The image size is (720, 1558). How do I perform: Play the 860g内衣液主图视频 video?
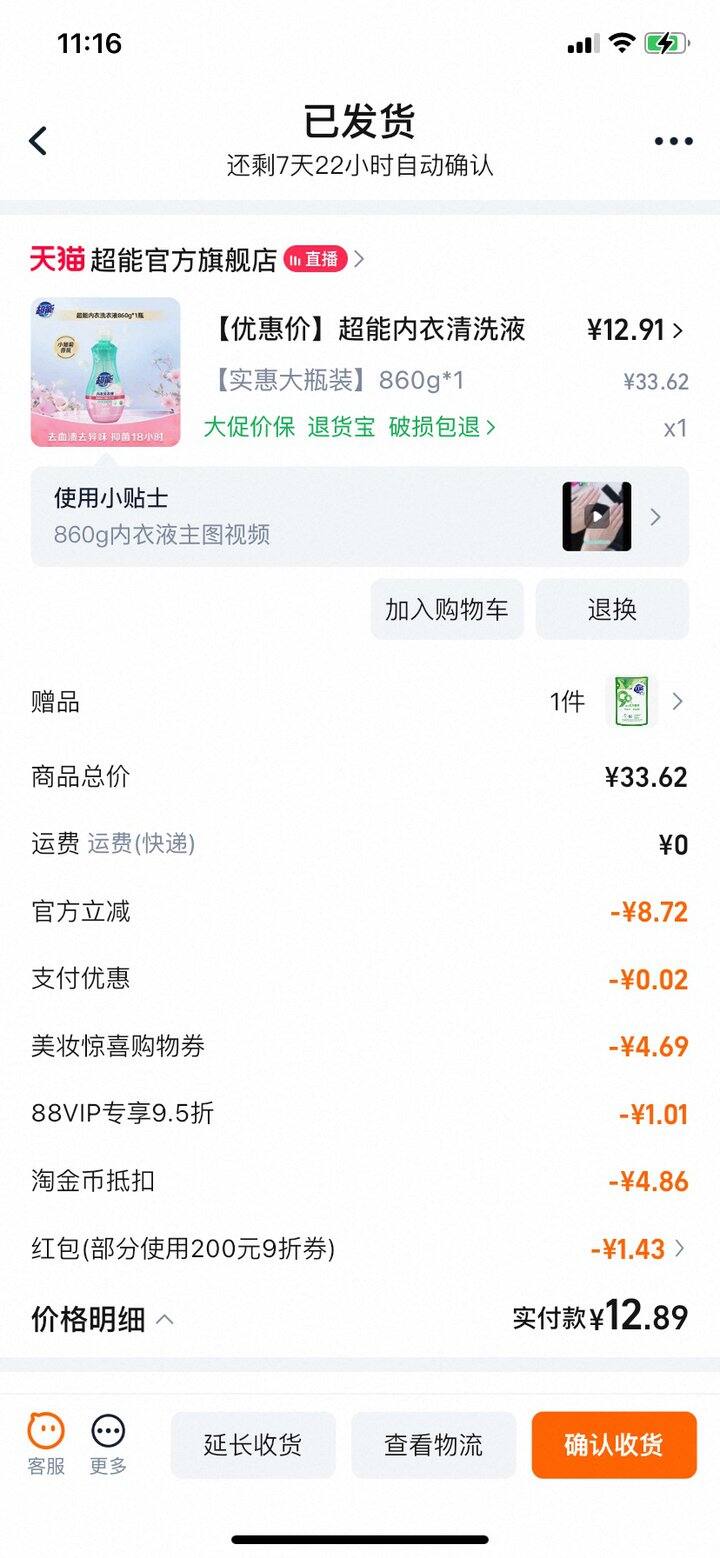pyautogui.click(x=598, y=516)
